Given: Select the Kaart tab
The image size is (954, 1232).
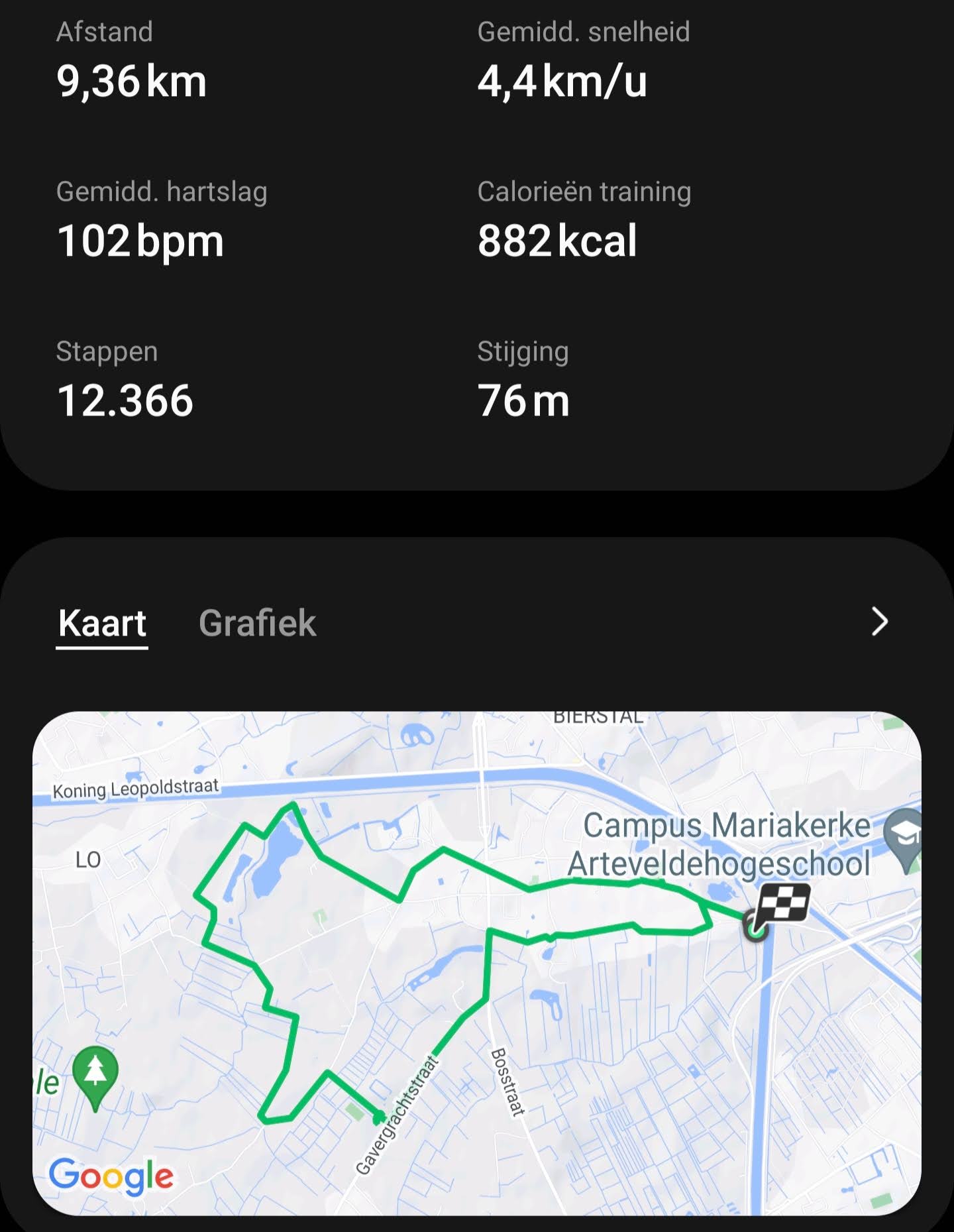Looking at the screenshot, I should coord(102,623).
